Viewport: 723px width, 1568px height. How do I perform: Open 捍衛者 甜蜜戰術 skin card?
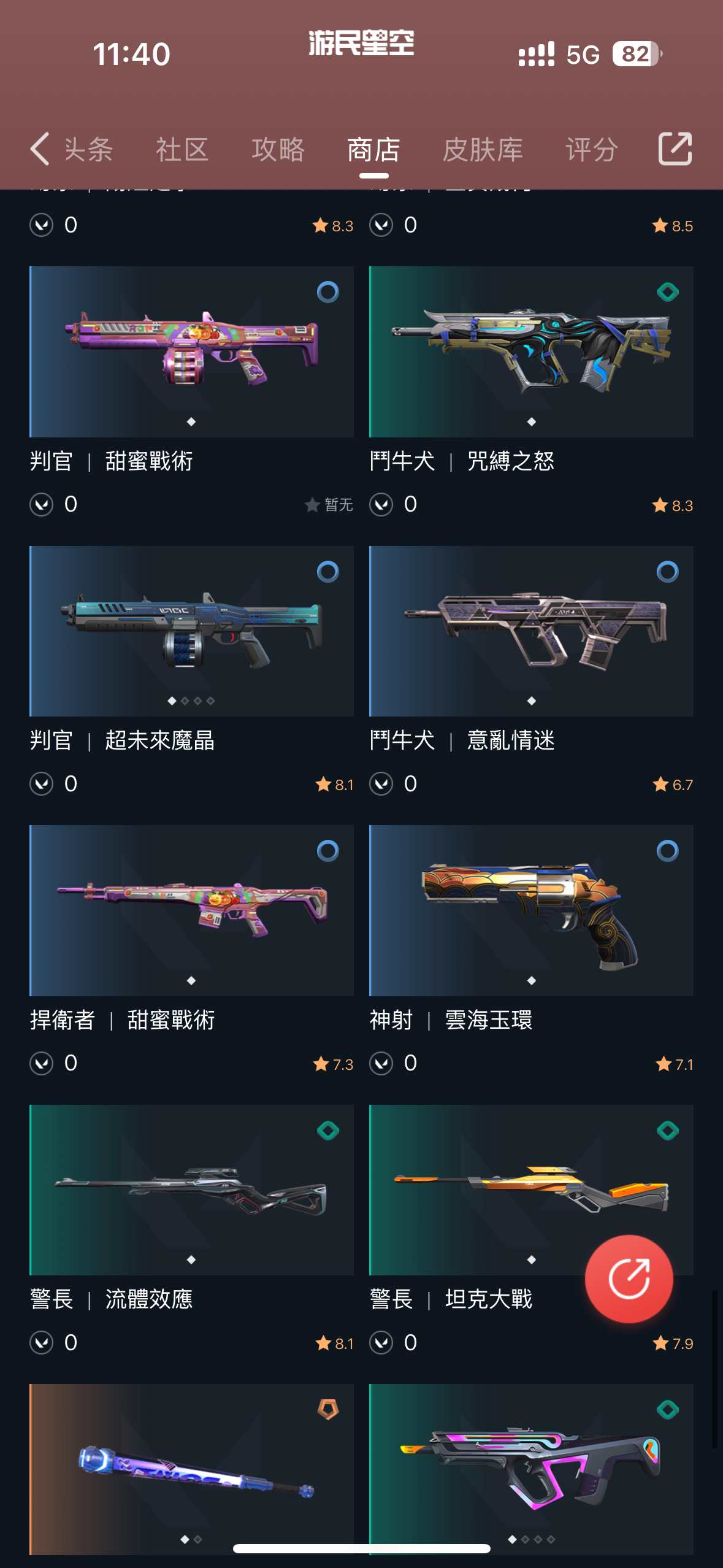point(191,910)
